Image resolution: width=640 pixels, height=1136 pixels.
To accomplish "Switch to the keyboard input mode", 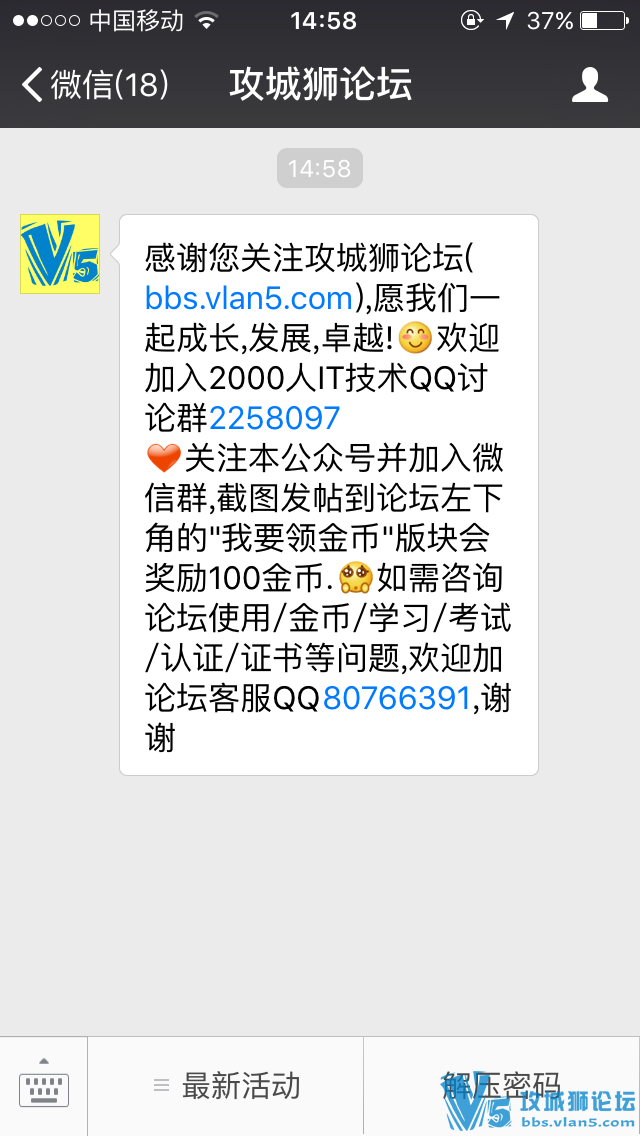I will pyautogui.click(x=44, y=1086).
